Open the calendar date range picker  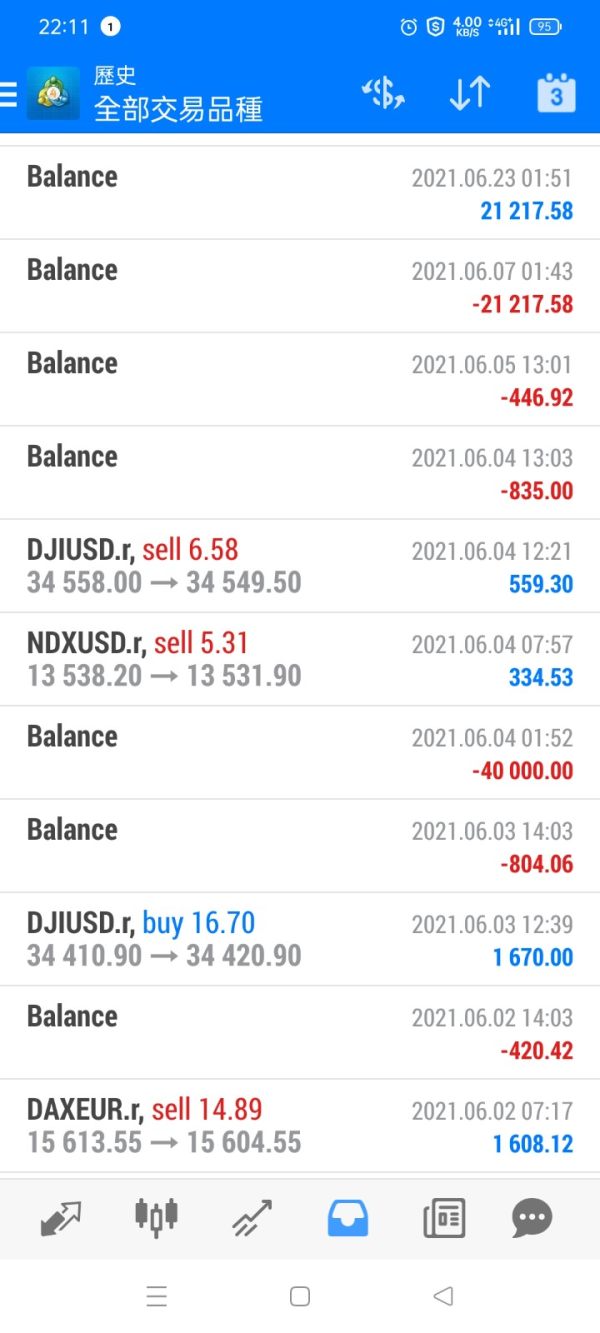coord(556,94)
